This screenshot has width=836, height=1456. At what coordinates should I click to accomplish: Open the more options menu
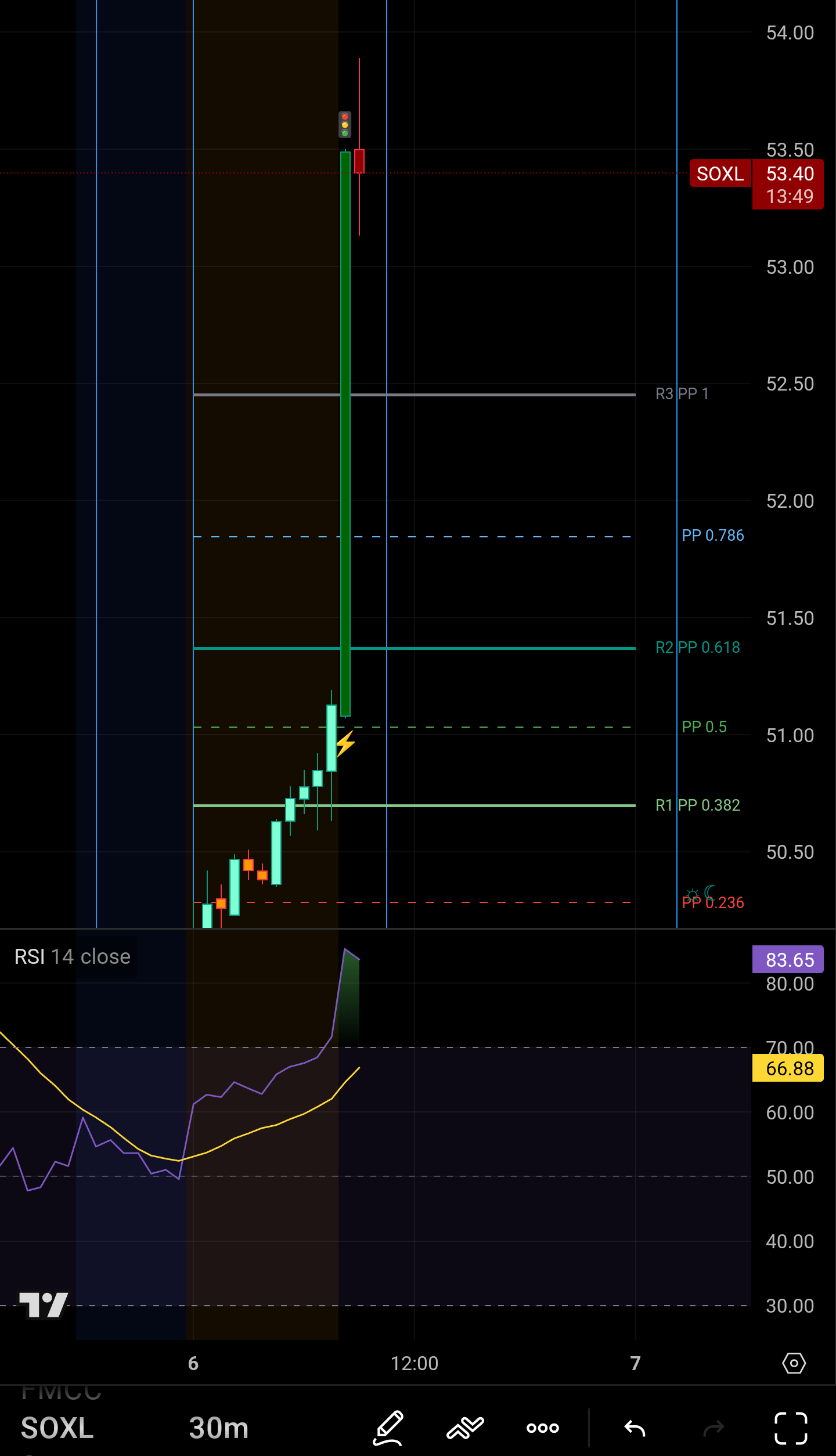point(542,1428)
